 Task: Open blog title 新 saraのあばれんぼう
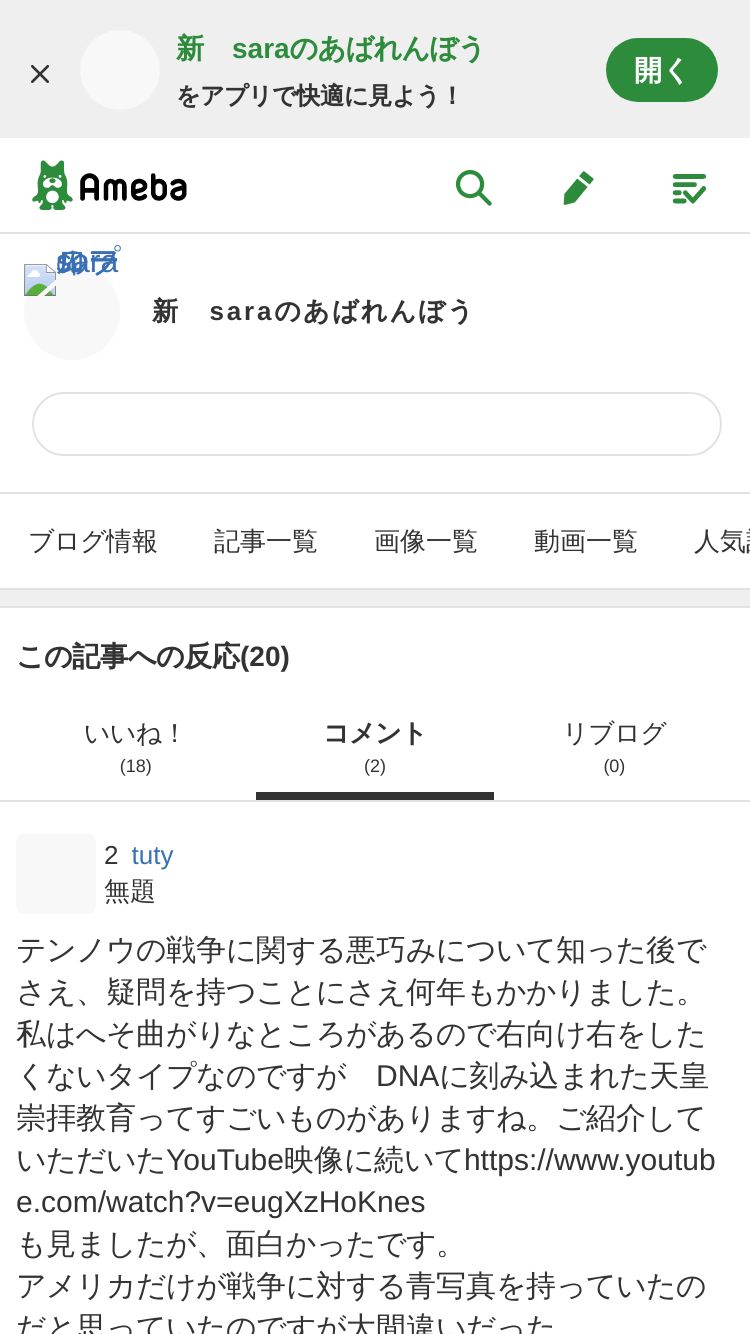tap(312, 311)
